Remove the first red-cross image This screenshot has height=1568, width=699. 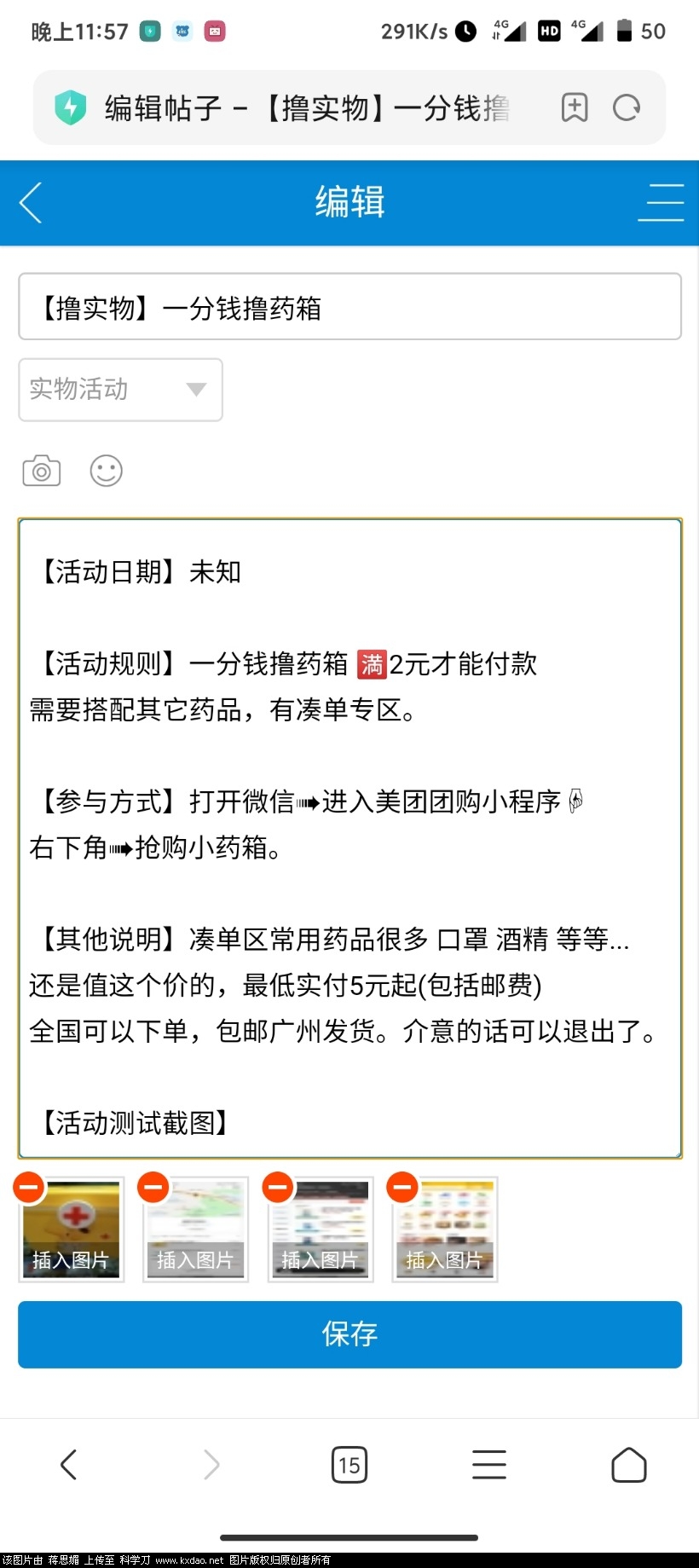coord(28,1185)
